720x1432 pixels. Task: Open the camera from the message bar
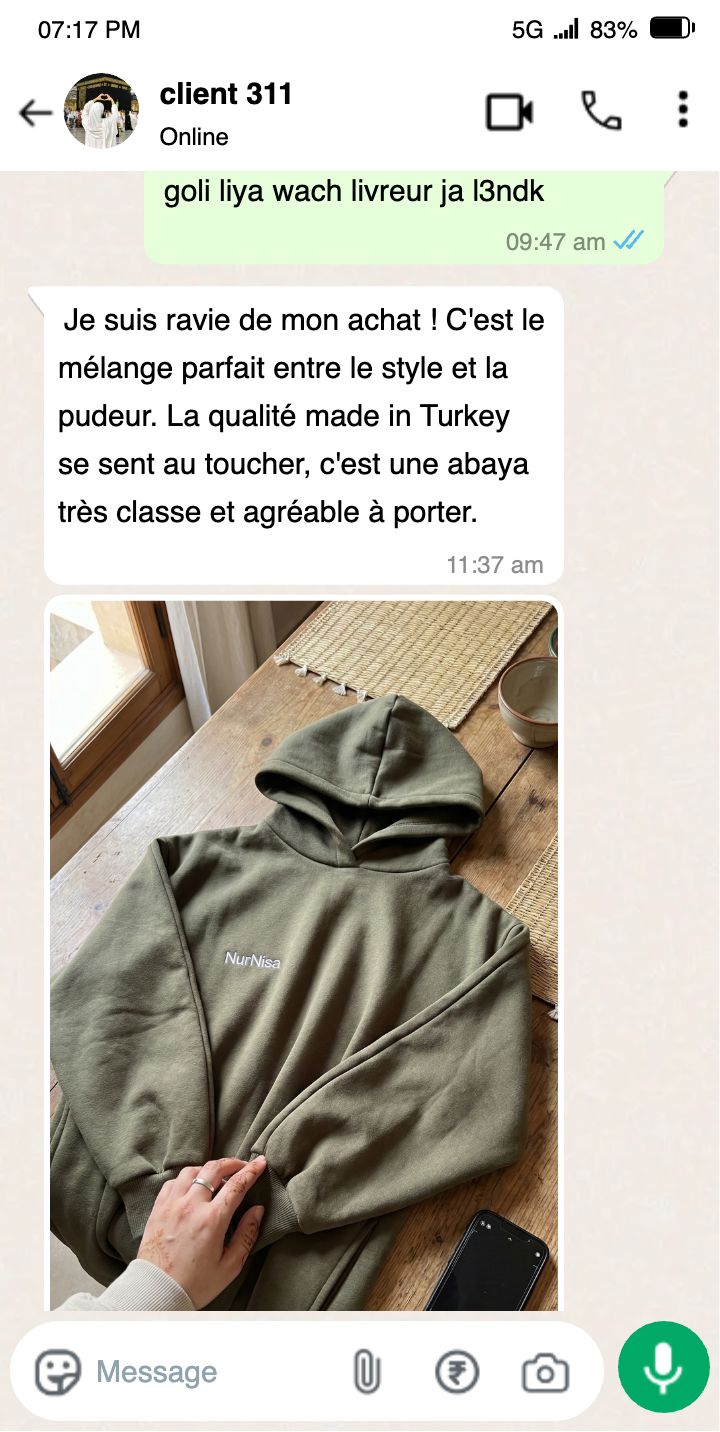545,1373
